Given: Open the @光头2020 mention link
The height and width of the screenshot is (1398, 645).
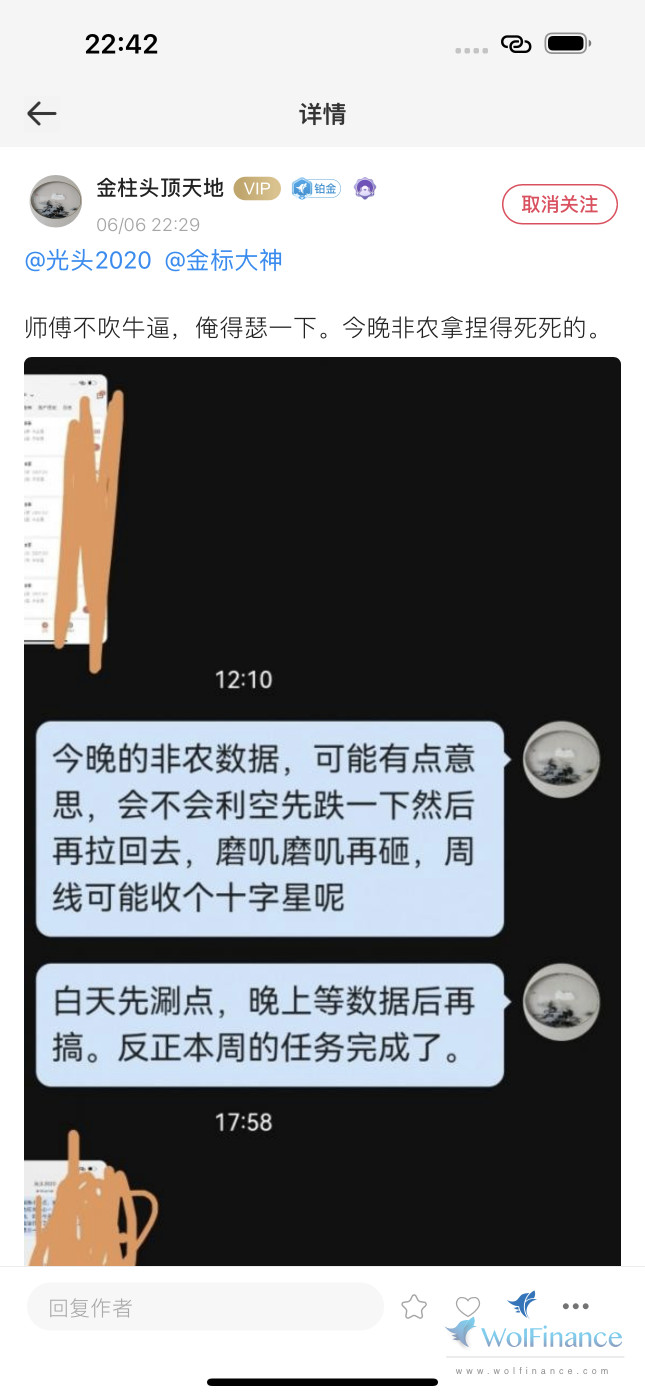Looking at the screenshot, I should [88, 261].
